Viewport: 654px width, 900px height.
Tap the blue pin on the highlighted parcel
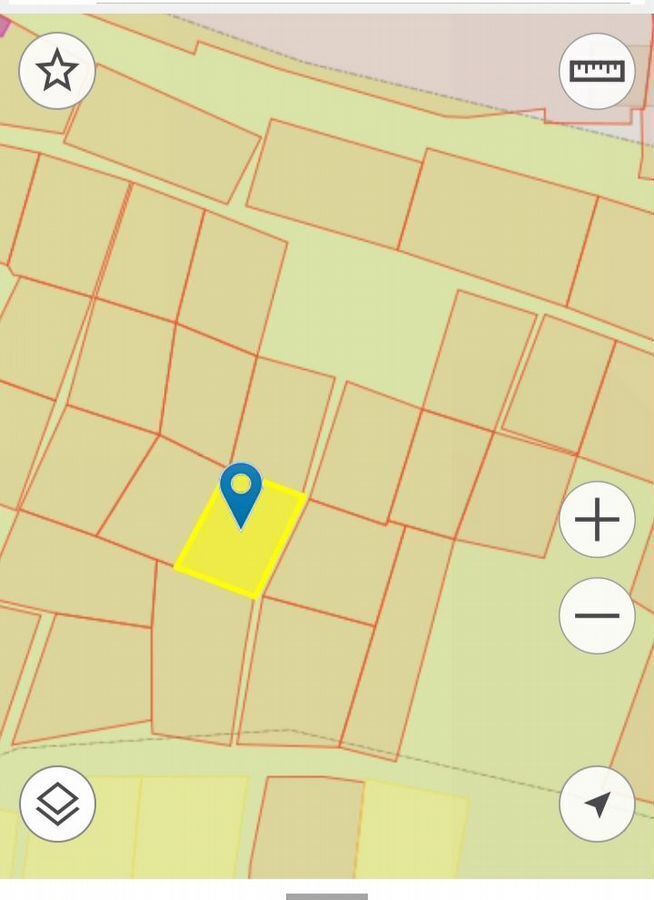click(x=241, y=492)
